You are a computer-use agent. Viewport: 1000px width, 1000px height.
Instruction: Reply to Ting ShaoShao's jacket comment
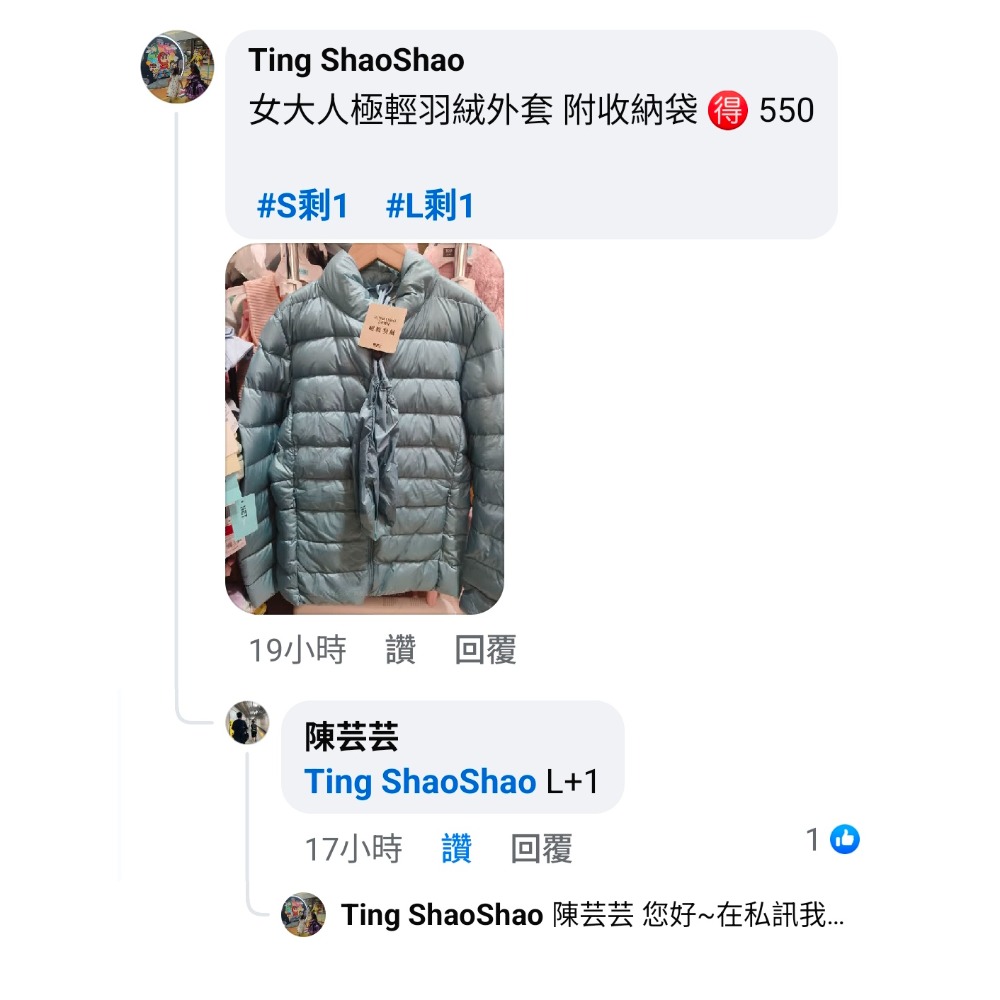point(485,651)
